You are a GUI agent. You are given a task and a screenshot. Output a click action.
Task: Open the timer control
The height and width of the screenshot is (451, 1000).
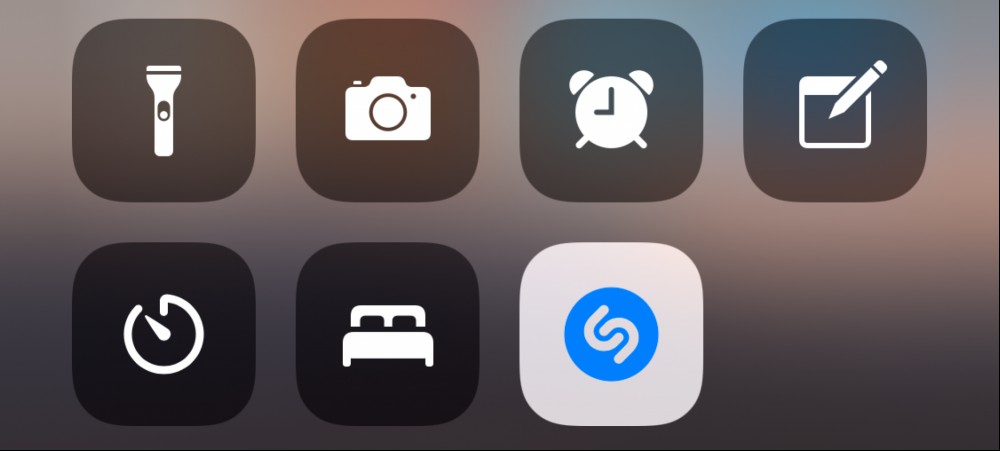click(163, 333)
